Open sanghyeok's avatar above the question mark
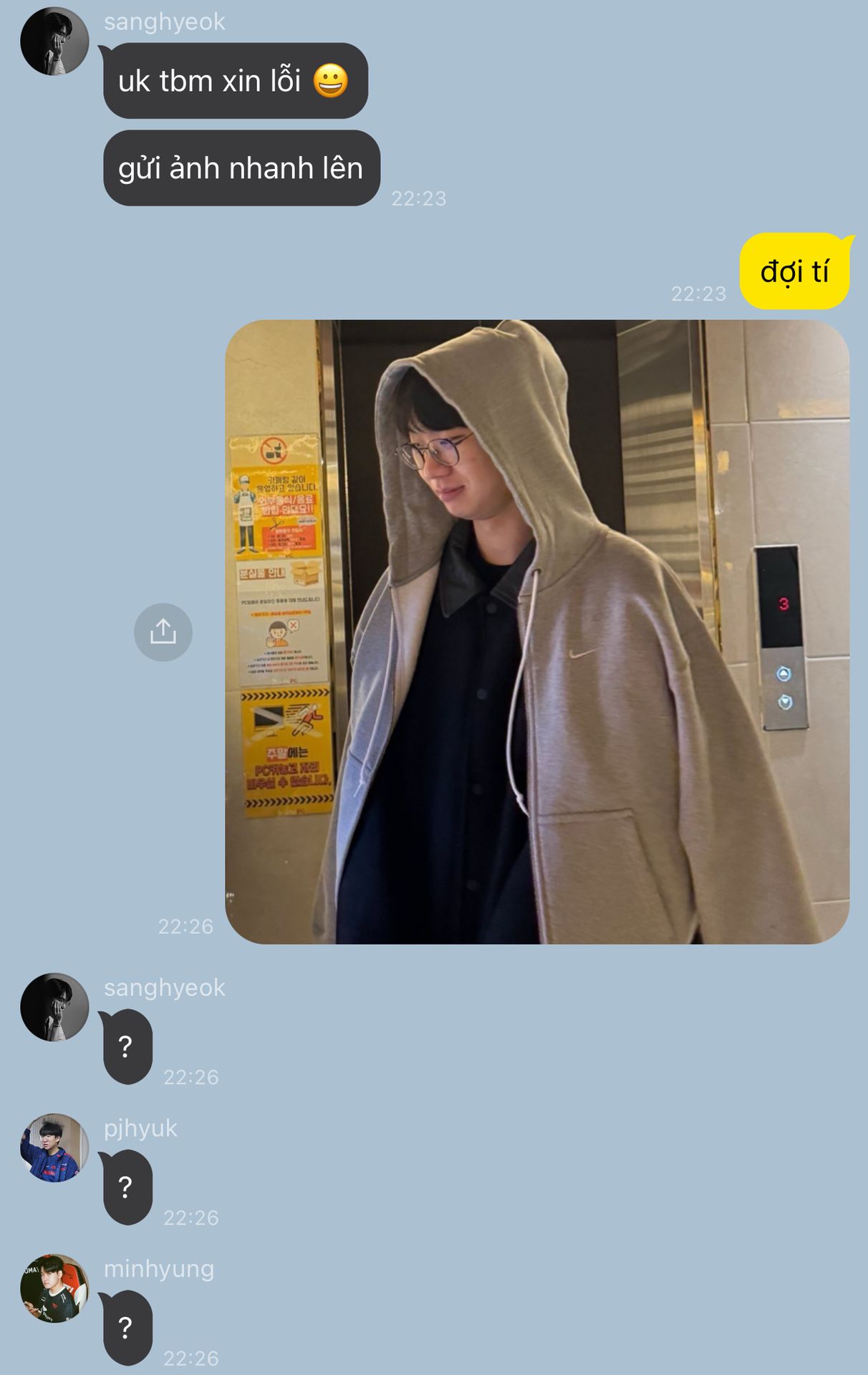 54,1007
